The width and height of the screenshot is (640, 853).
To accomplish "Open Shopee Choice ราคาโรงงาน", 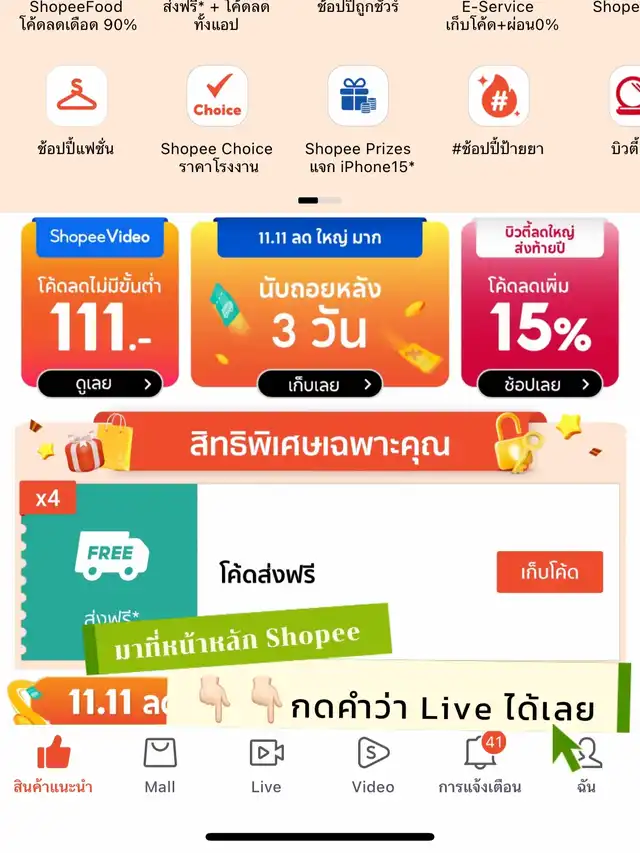I will pos(217,97).
